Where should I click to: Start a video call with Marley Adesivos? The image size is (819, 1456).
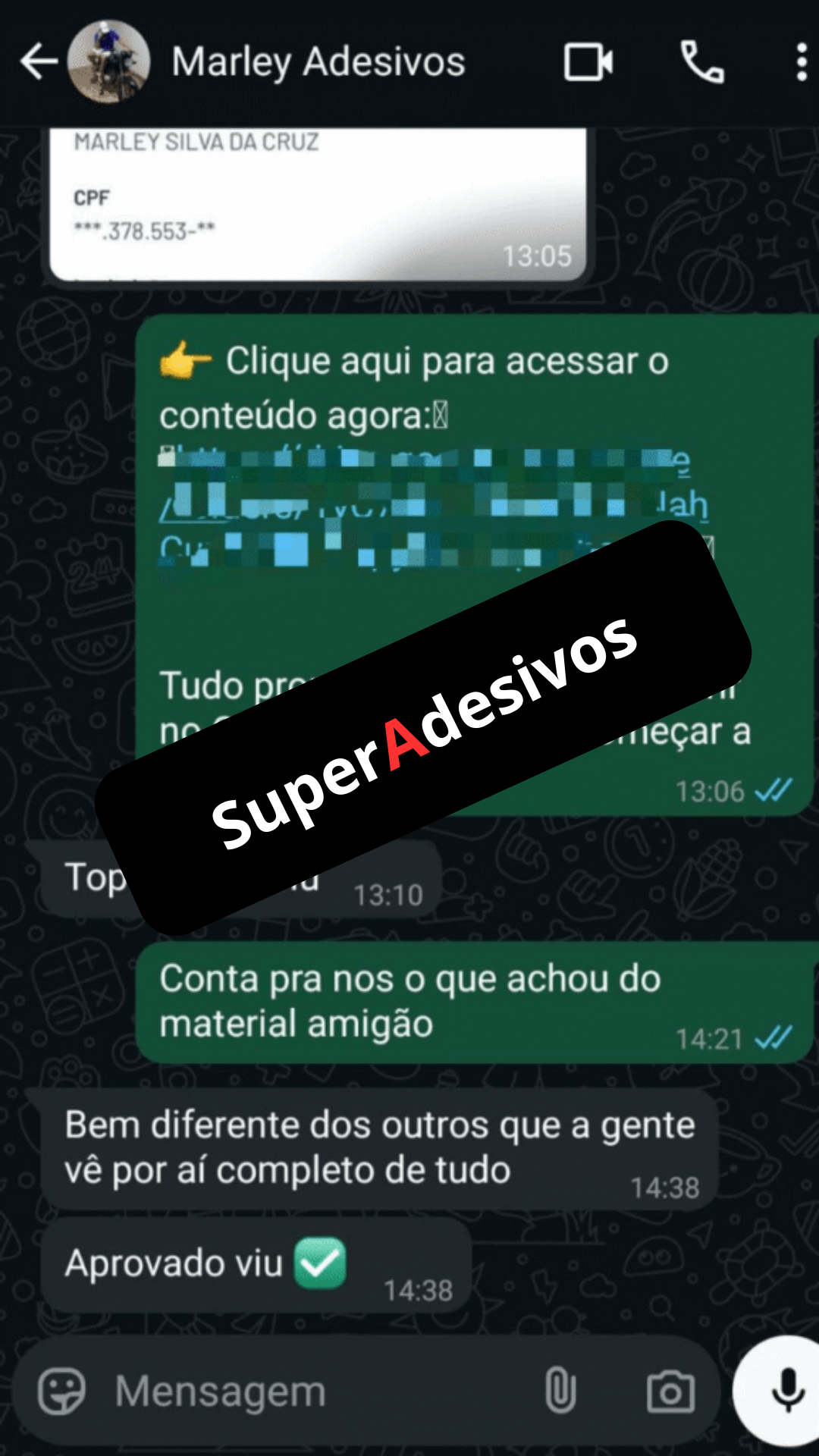coord(588,62)
